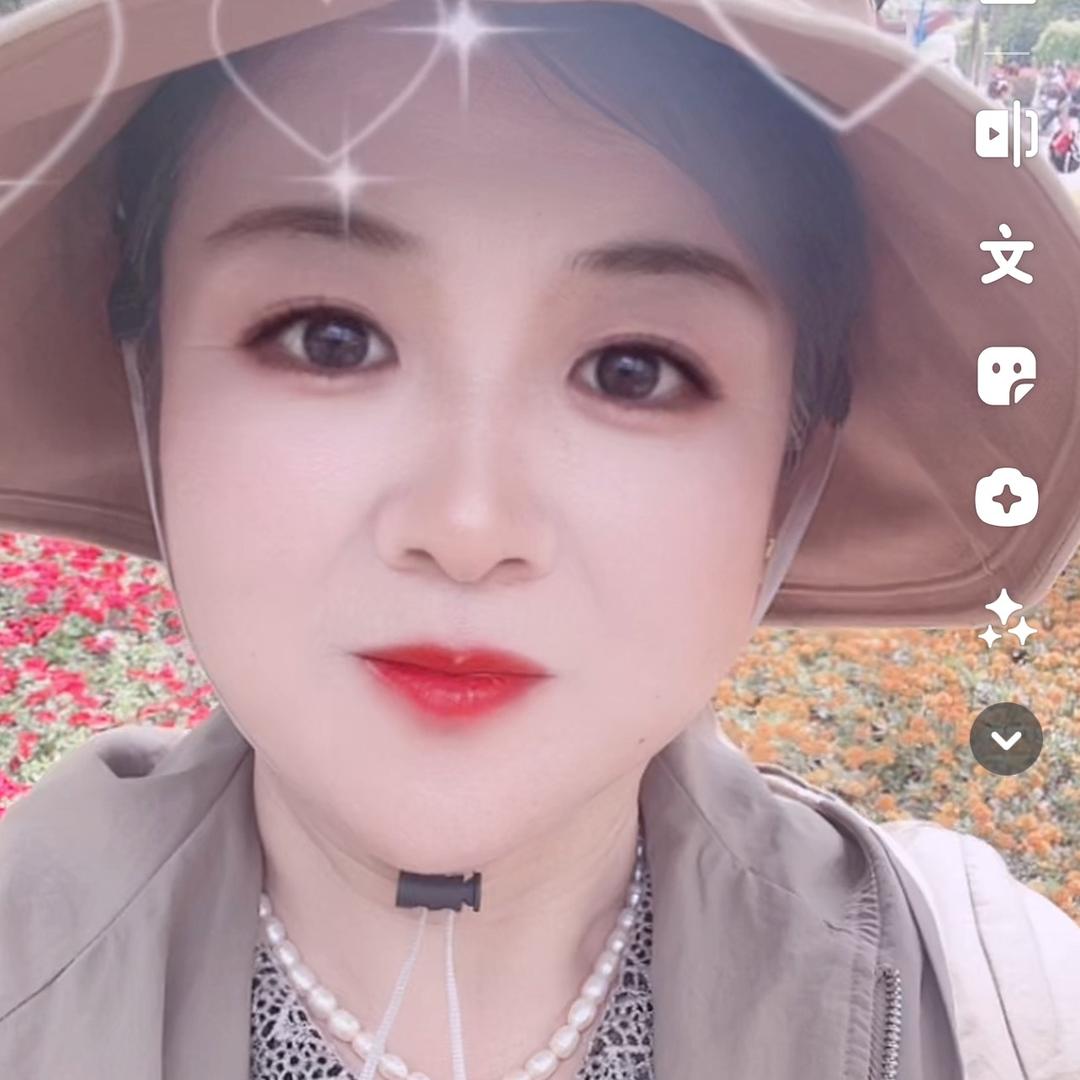Expand more editing tools with the chevron
Image resolution: width=1080 pixels, height=1080 pixels.
click(1006, 739)
